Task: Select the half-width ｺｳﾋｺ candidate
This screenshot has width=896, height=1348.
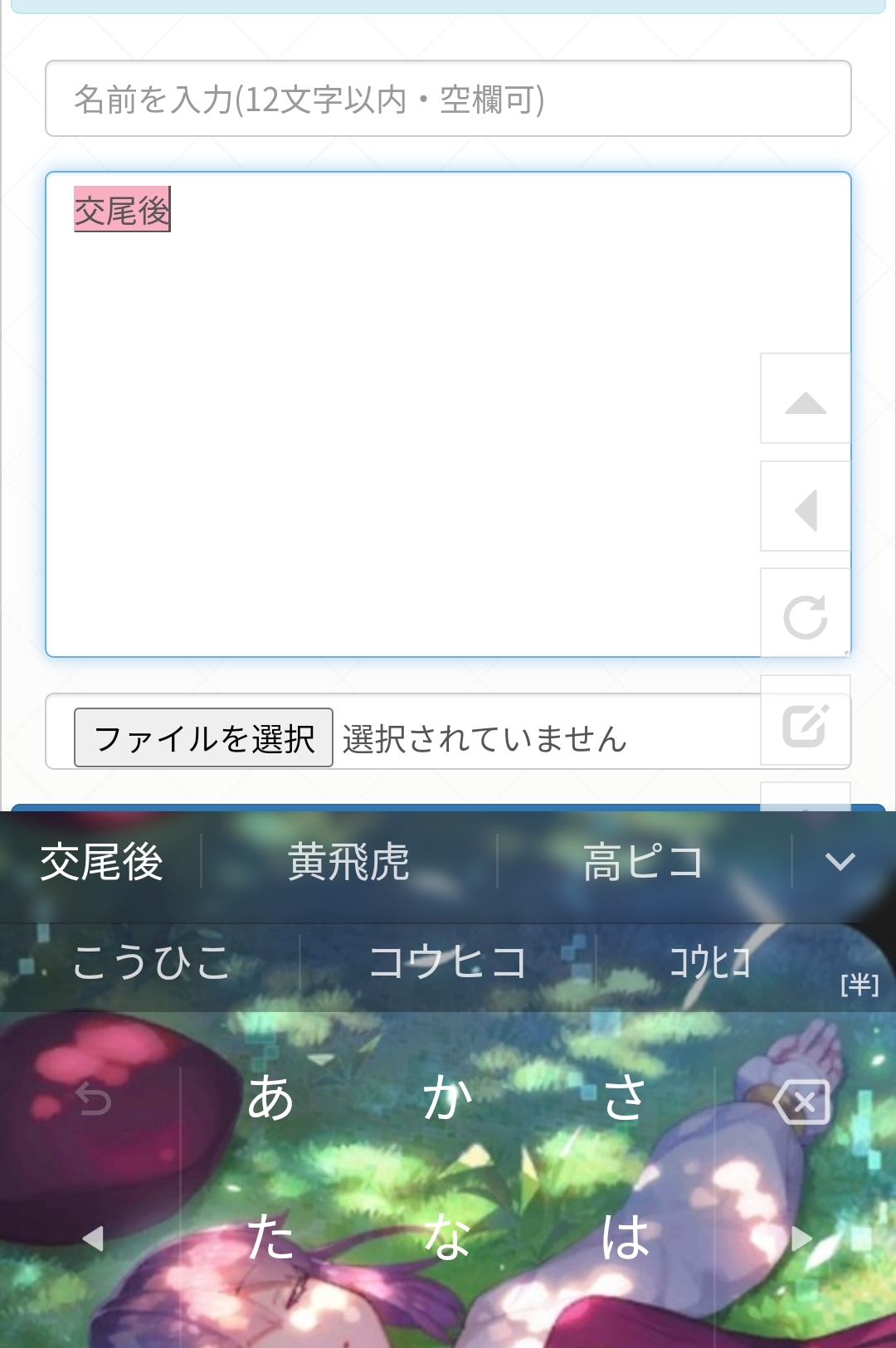Action: pyautogui.click(x=710, y=963)
